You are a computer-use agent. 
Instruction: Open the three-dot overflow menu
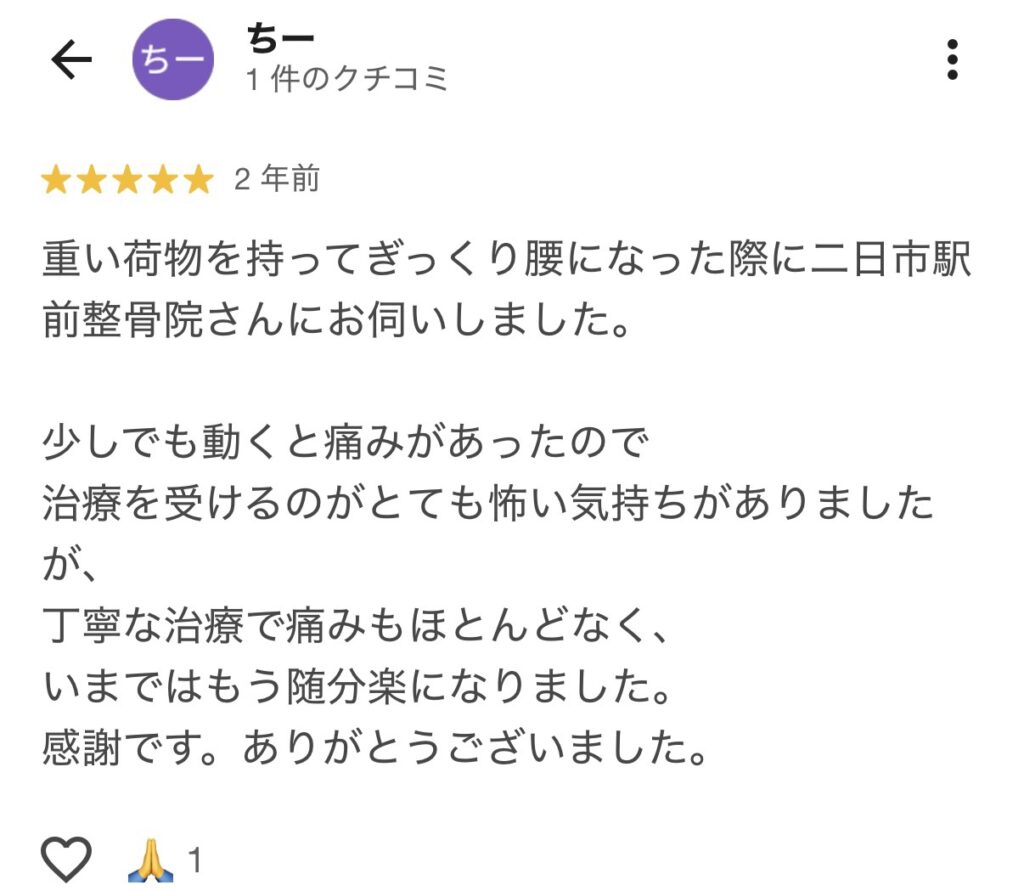[x=951, y=60]
